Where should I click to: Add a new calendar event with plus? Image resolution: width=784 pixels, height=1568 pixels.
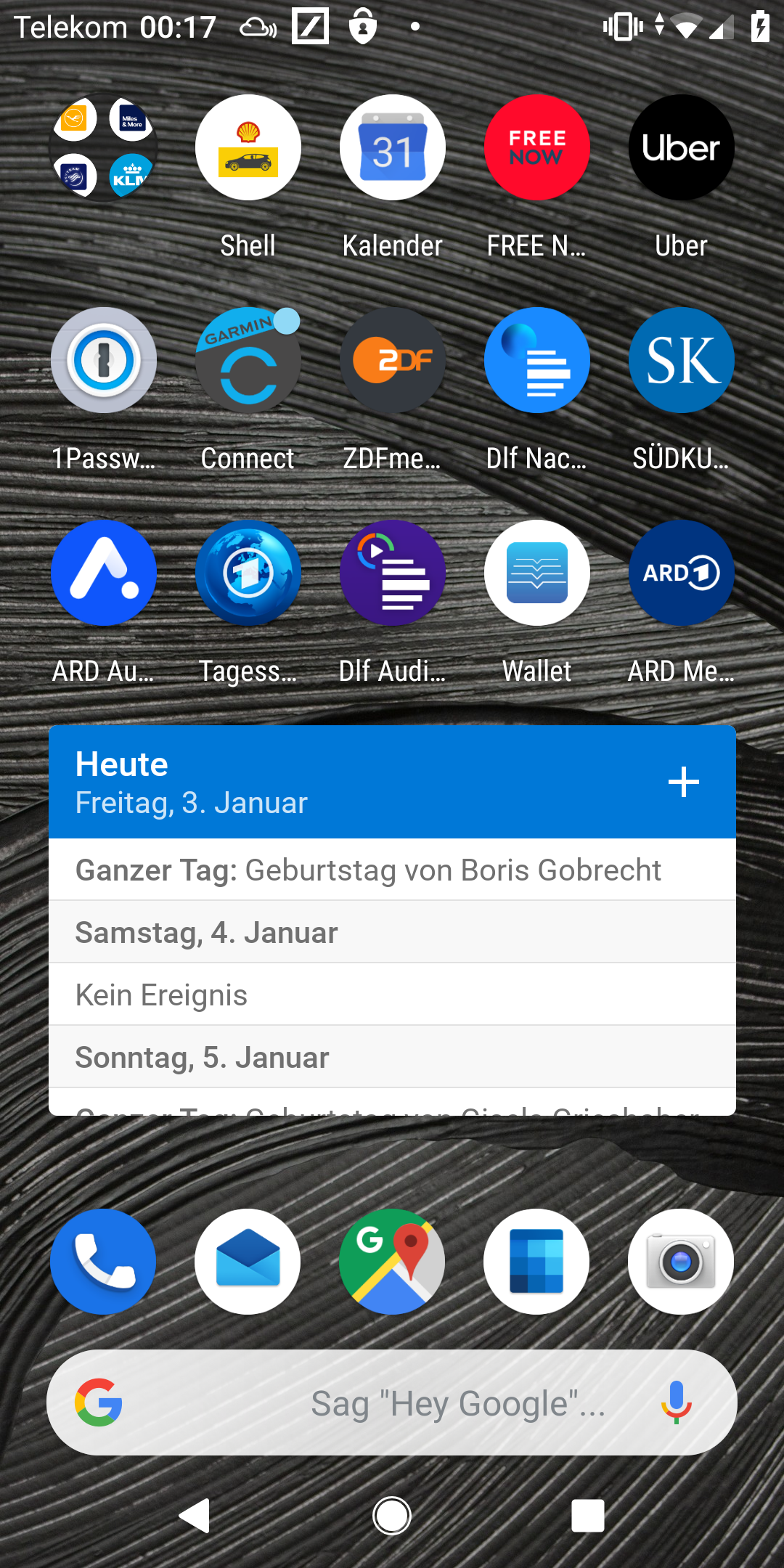point(683,783)
